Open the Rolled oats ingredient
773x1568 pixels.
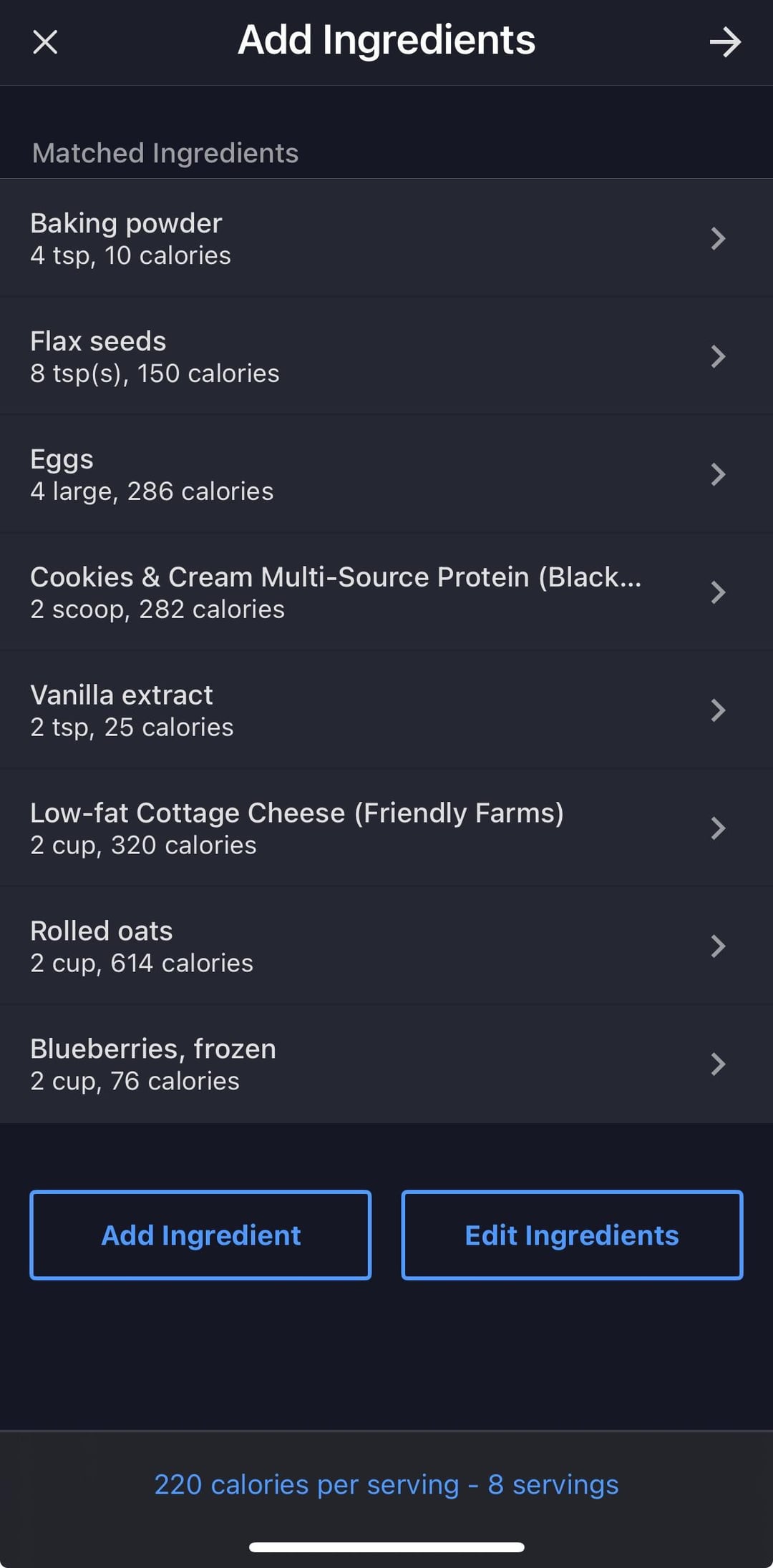click(386, 946)
